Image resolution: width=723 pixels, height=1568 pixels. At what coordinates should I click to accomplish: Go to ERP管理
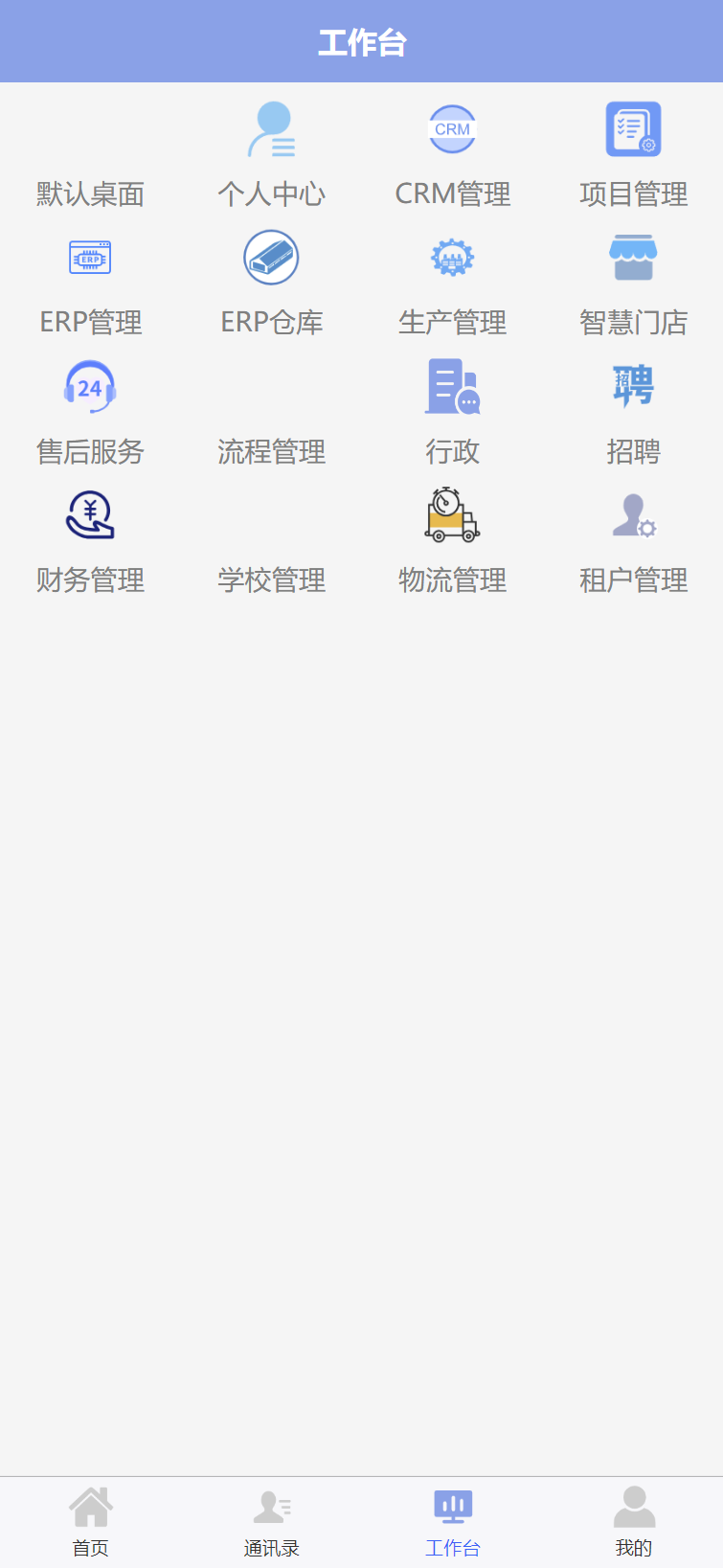click(x=90, y=284)
